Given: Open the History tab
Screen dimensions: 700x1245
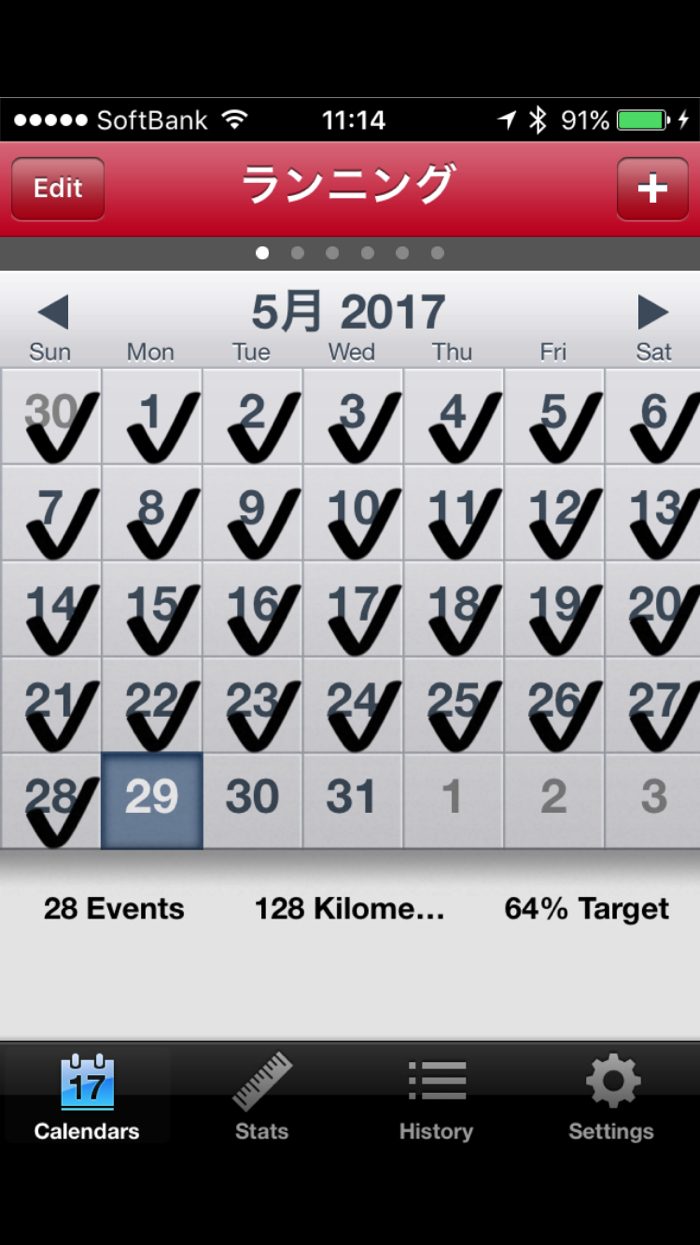Looking at the screenshot, I should (436, 1097).
